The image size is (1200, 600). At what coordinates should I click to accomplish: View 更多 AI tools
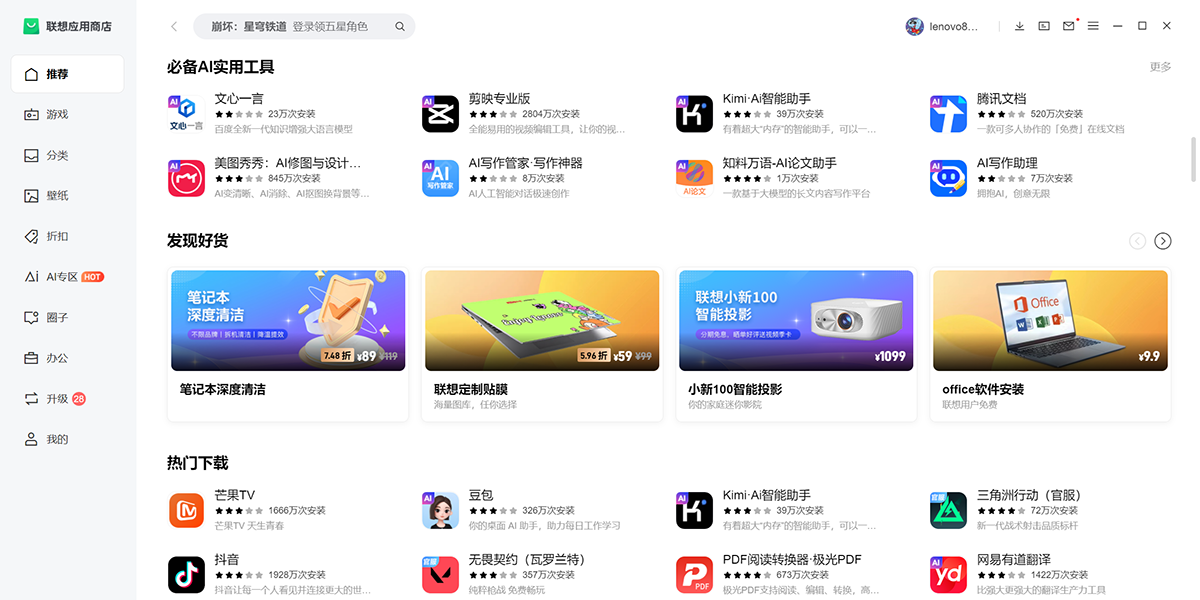tap(1160, 67)
